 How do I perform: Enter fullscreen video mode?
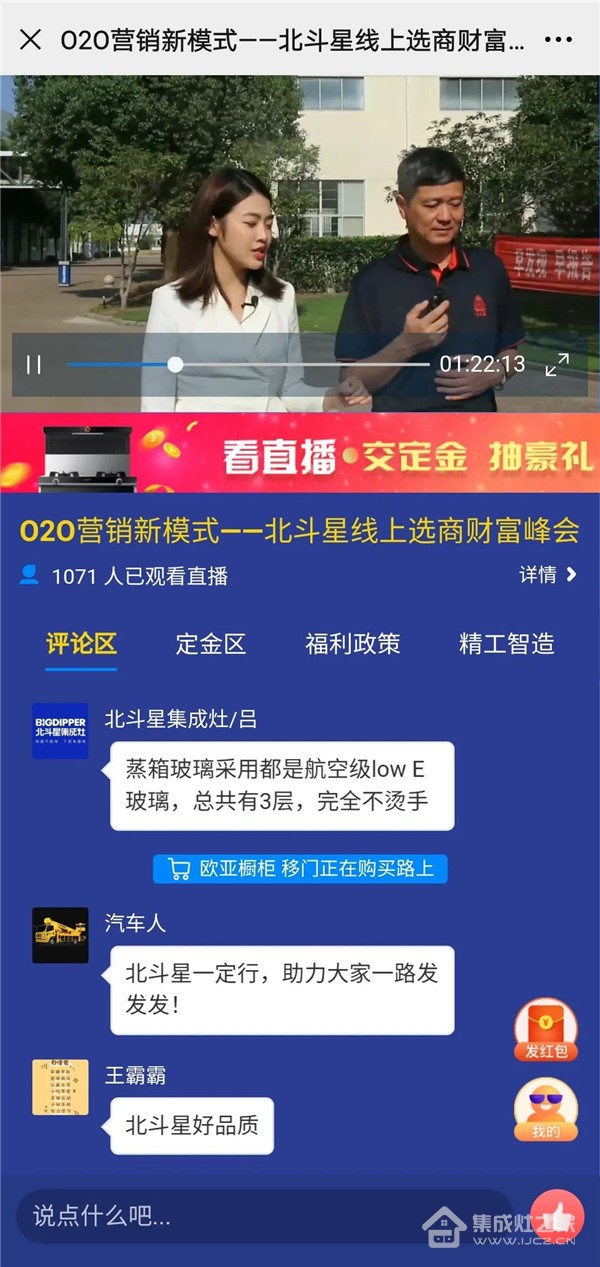click(557, 365)
